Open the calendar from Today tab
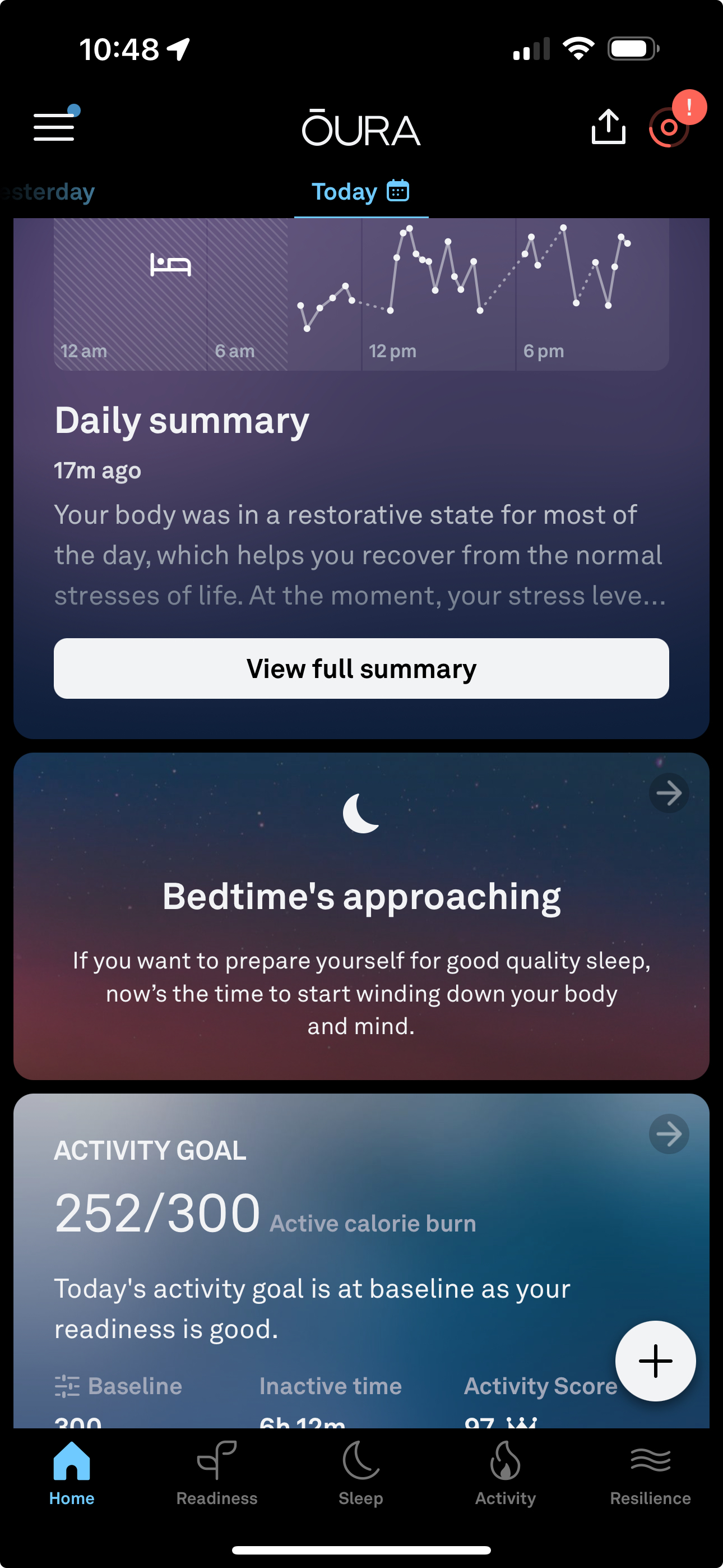The height and width of the screenshot is (1568, 723). 398,191
